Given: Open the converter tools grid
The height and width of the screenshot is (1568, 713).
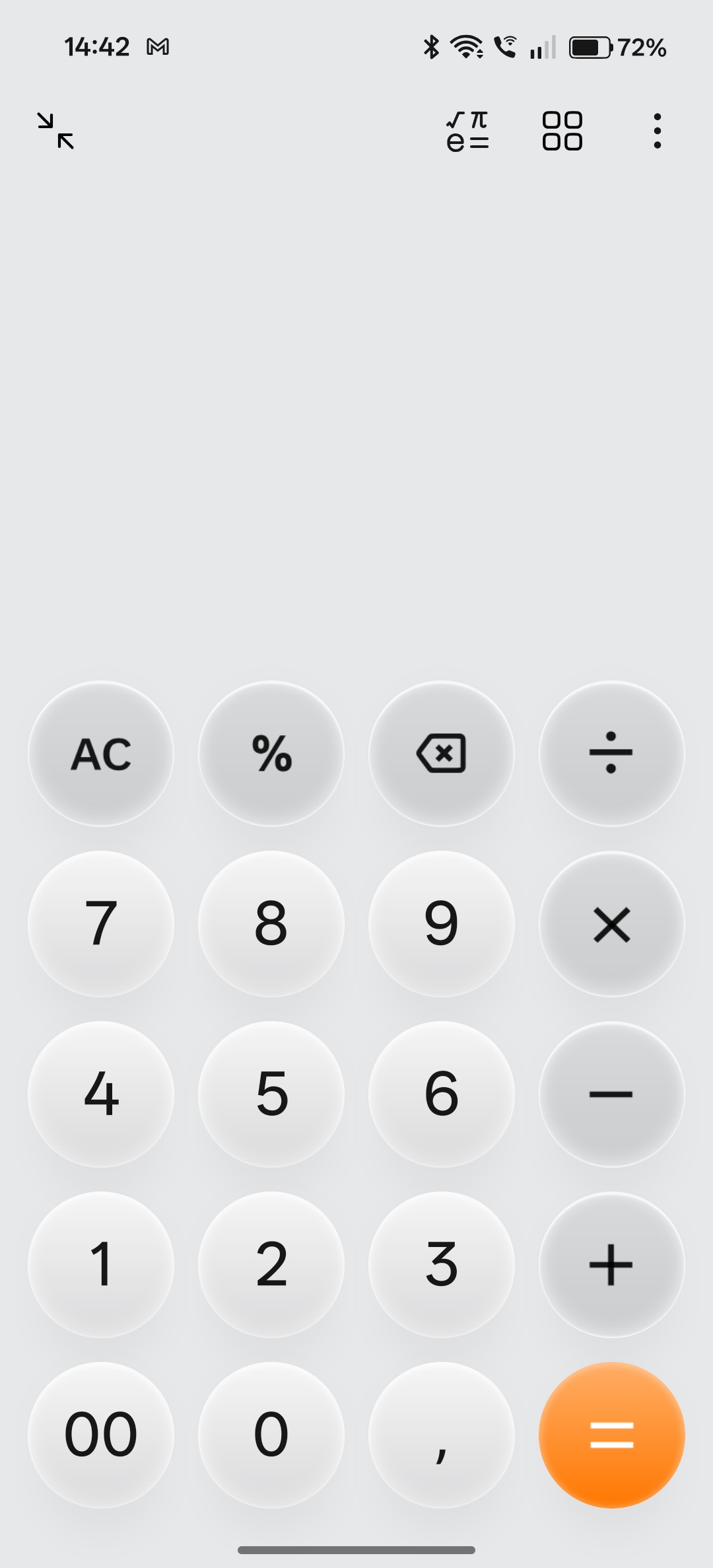Looking at the screenshot, I should point(562,131).
